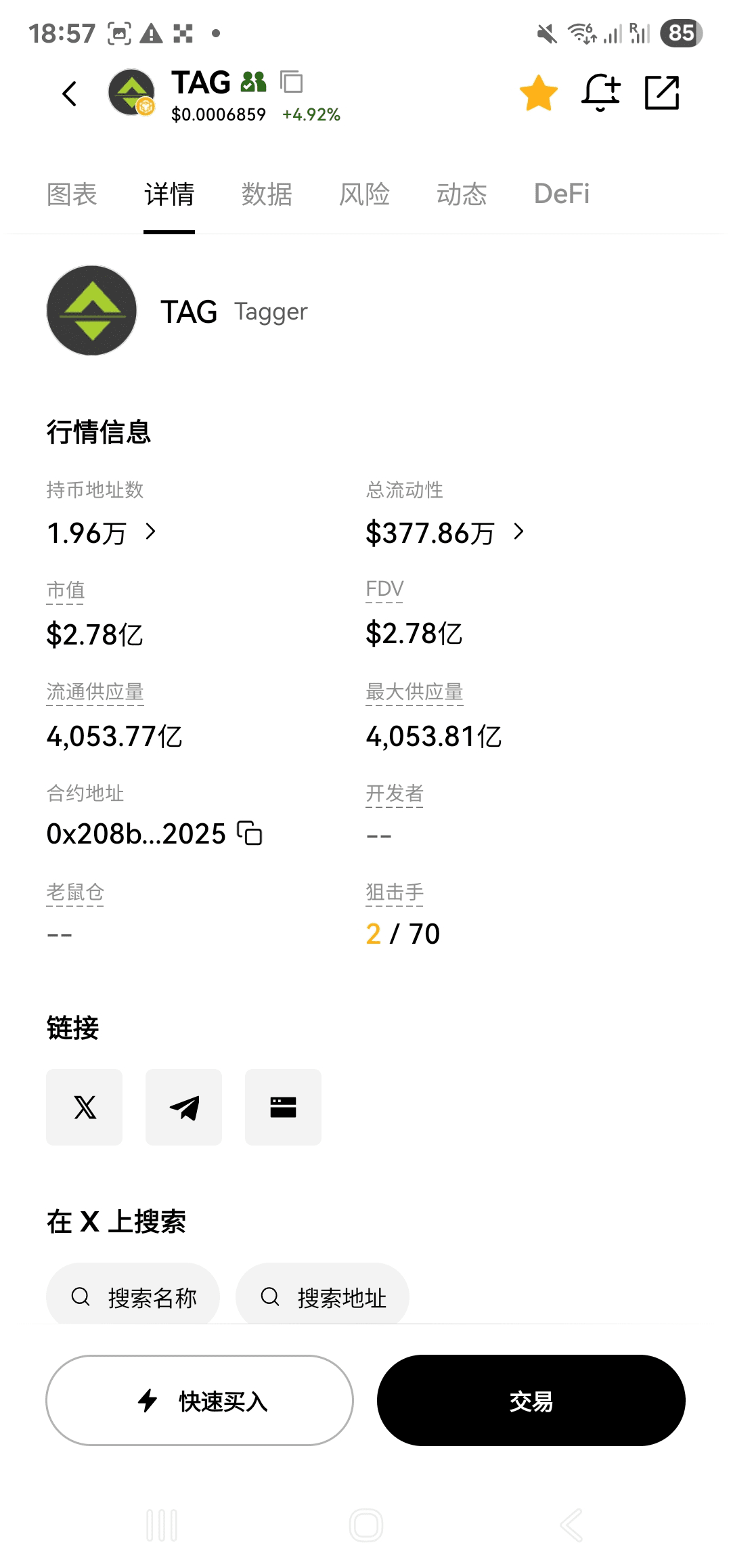Image resolution: width=731 pixels, height=1568 pixels.
Task: Share TAG via the share icon
Action: coord(662,93)
